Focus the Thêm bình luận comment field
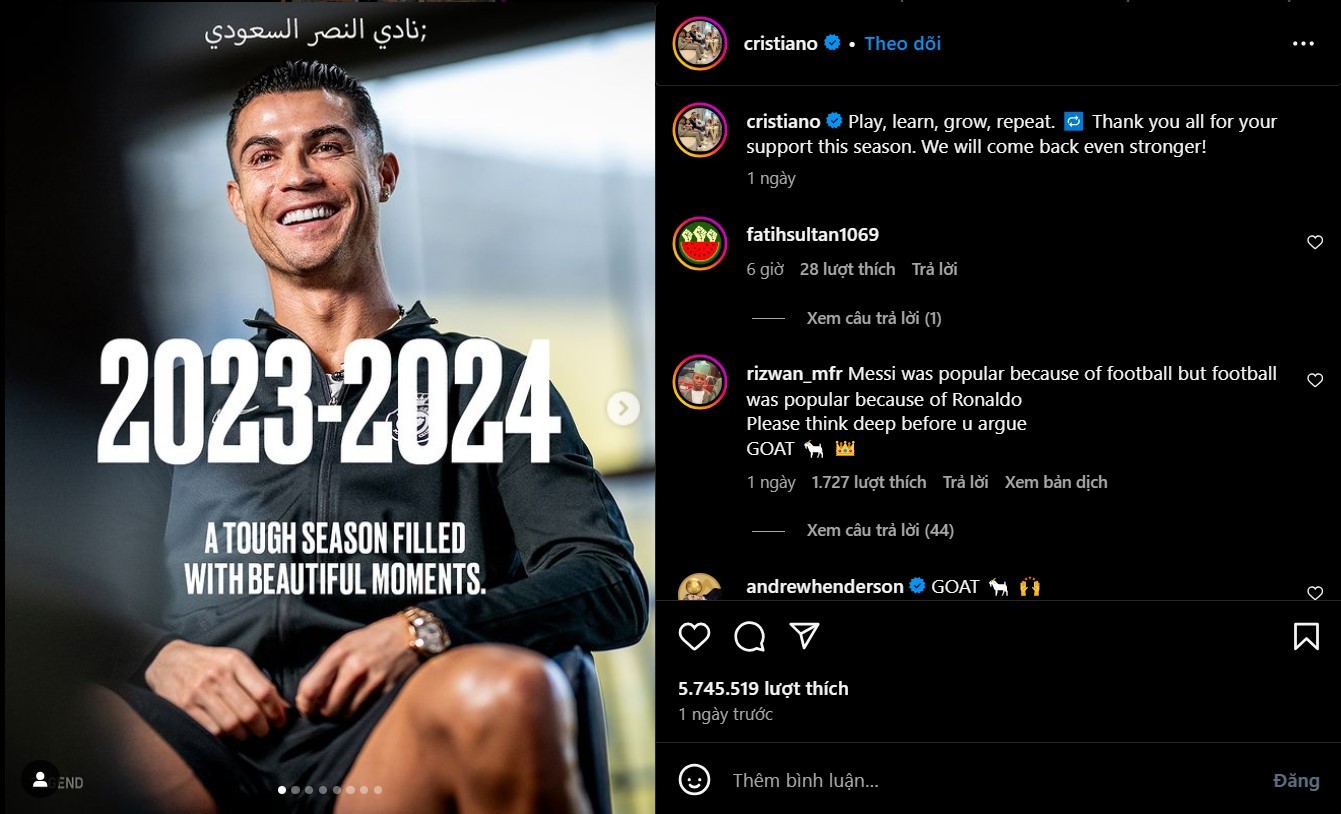Image resolution: width=1341 pixels, height=814 pixels. click(x=990, y=780)
